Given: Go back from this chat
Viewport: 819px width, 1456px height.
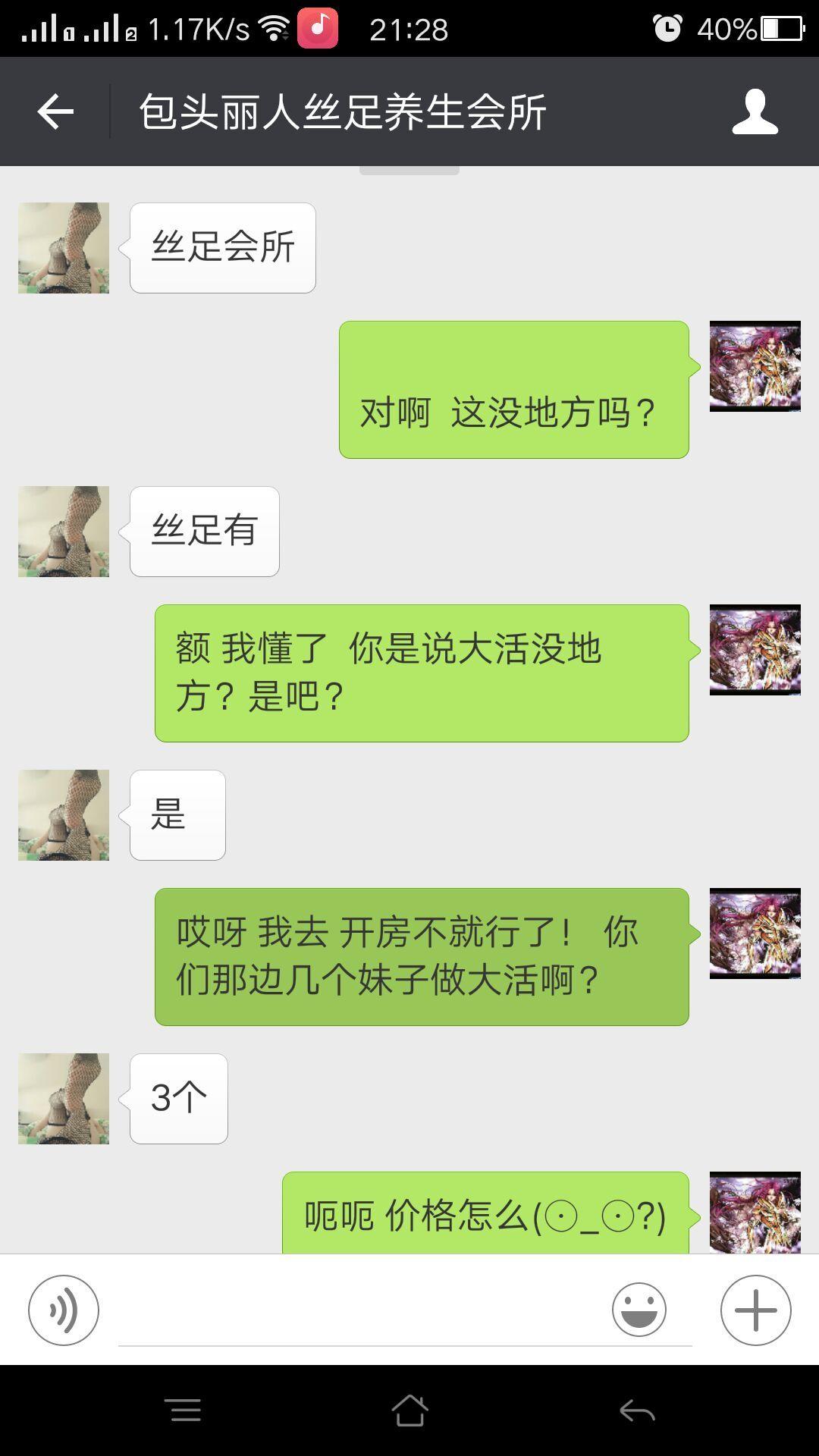Looking at the screenshot, I should coord(55,112).
